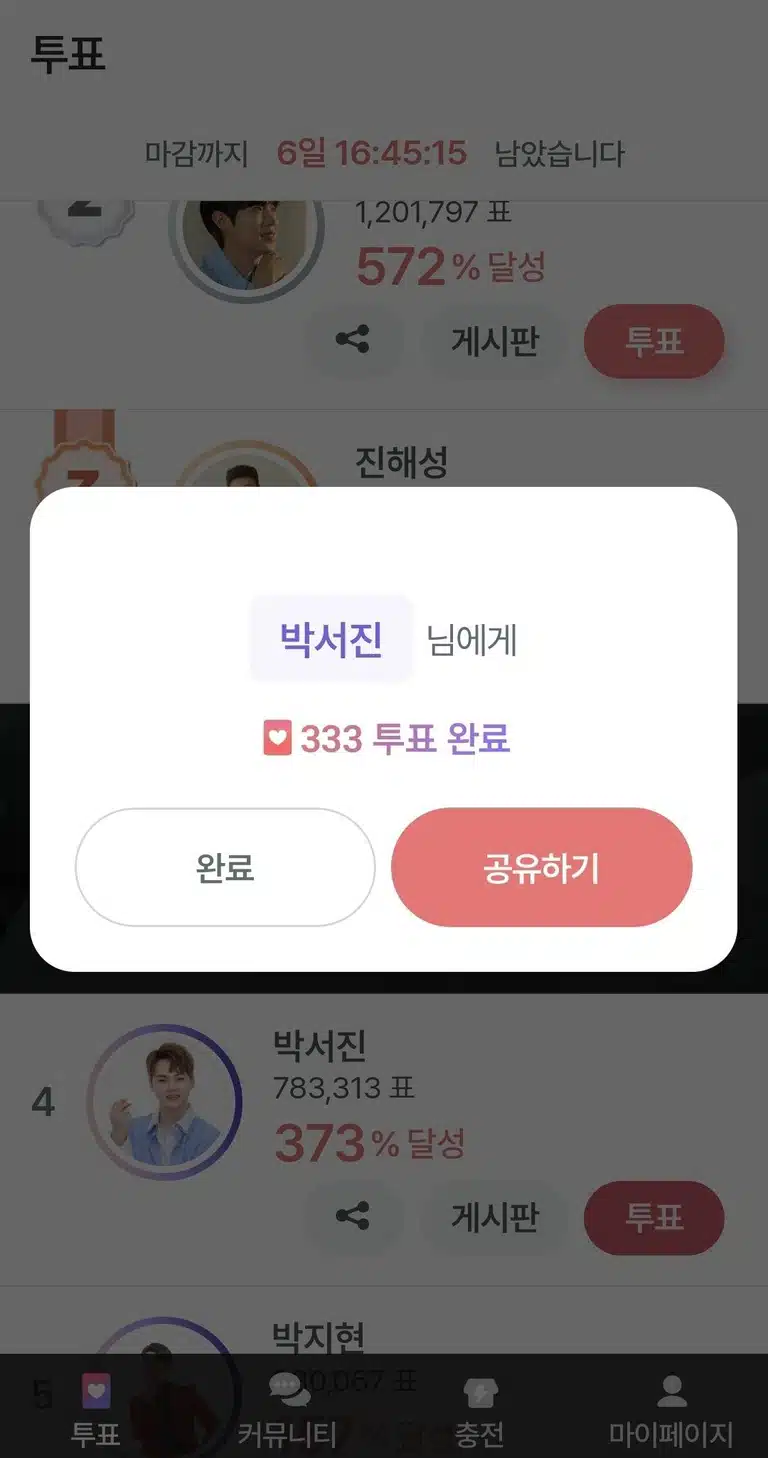Tap 공유하기 to share the vote
The height and width of the screenshot is (1458, 768).
point(541,867)
